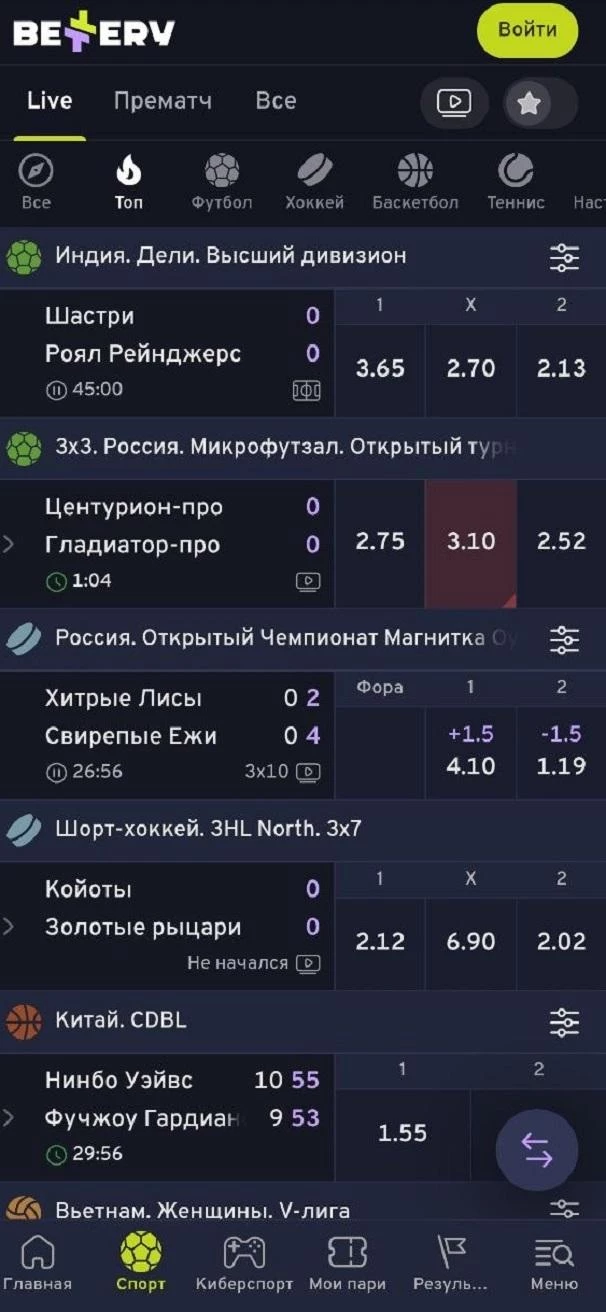Screen dimensions: 606x1312
Task: Toggle the favorites star filter
Action: click(529, 102)
